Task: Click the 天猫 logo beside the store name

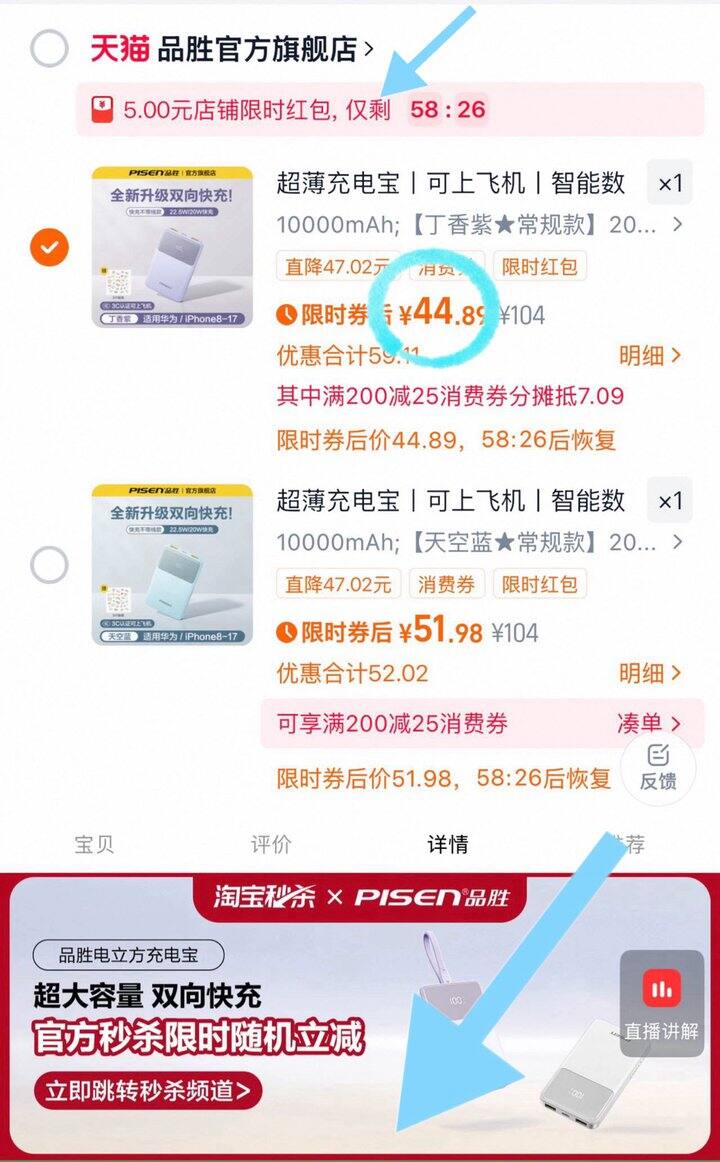Action: pyautogui.click(x=120, y=45)
